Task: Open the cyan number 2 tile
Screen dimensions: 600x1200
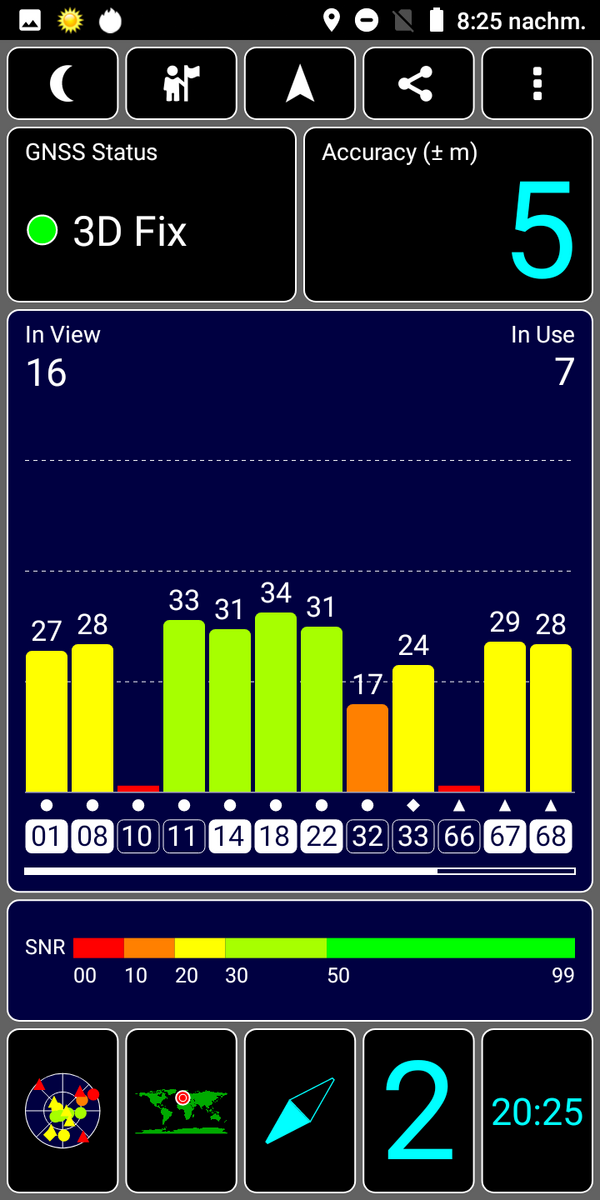Action: coord(418,1111)
